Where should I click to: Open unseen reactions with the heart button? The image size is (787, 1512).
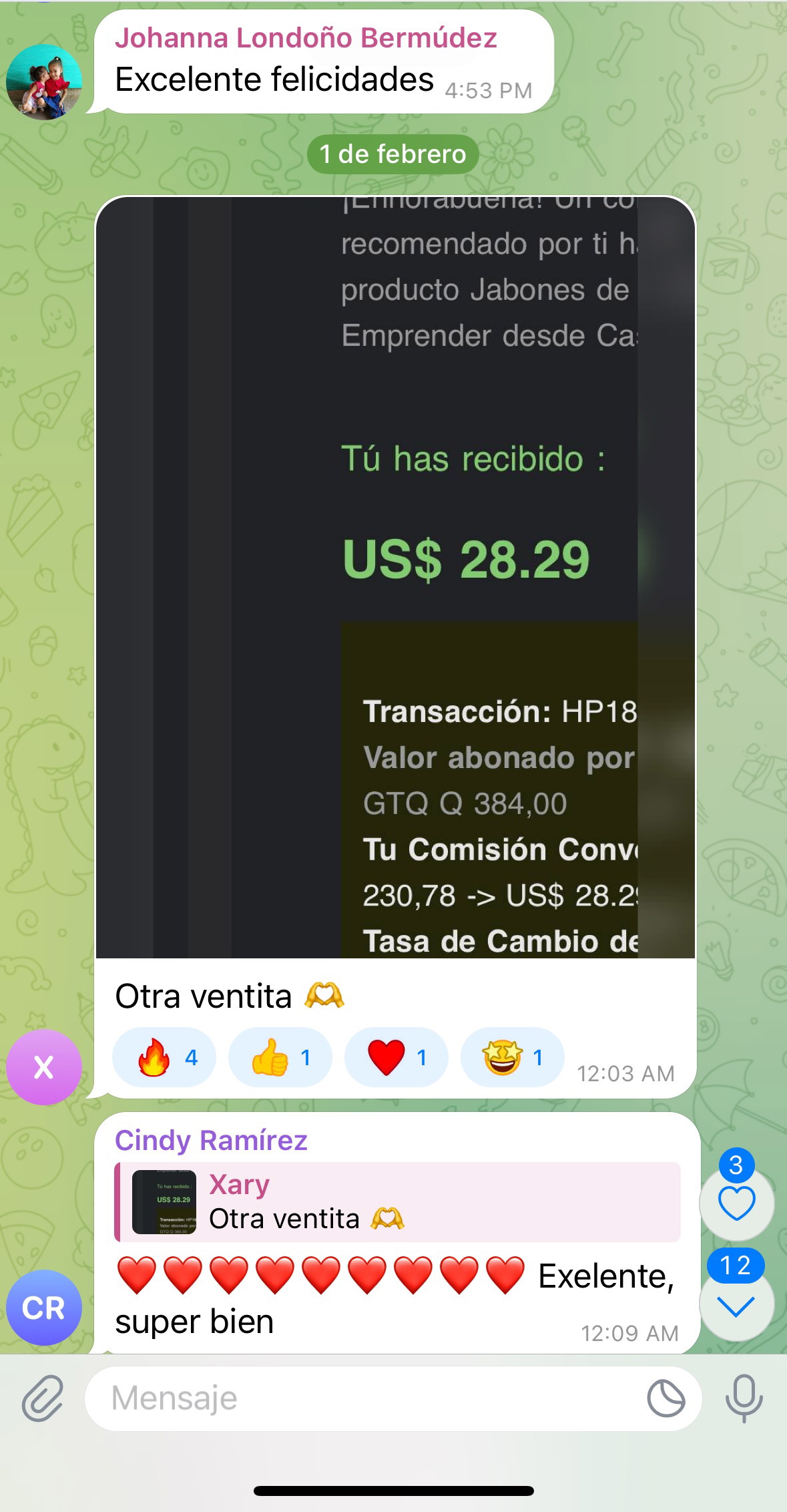tap(736, 1203)
